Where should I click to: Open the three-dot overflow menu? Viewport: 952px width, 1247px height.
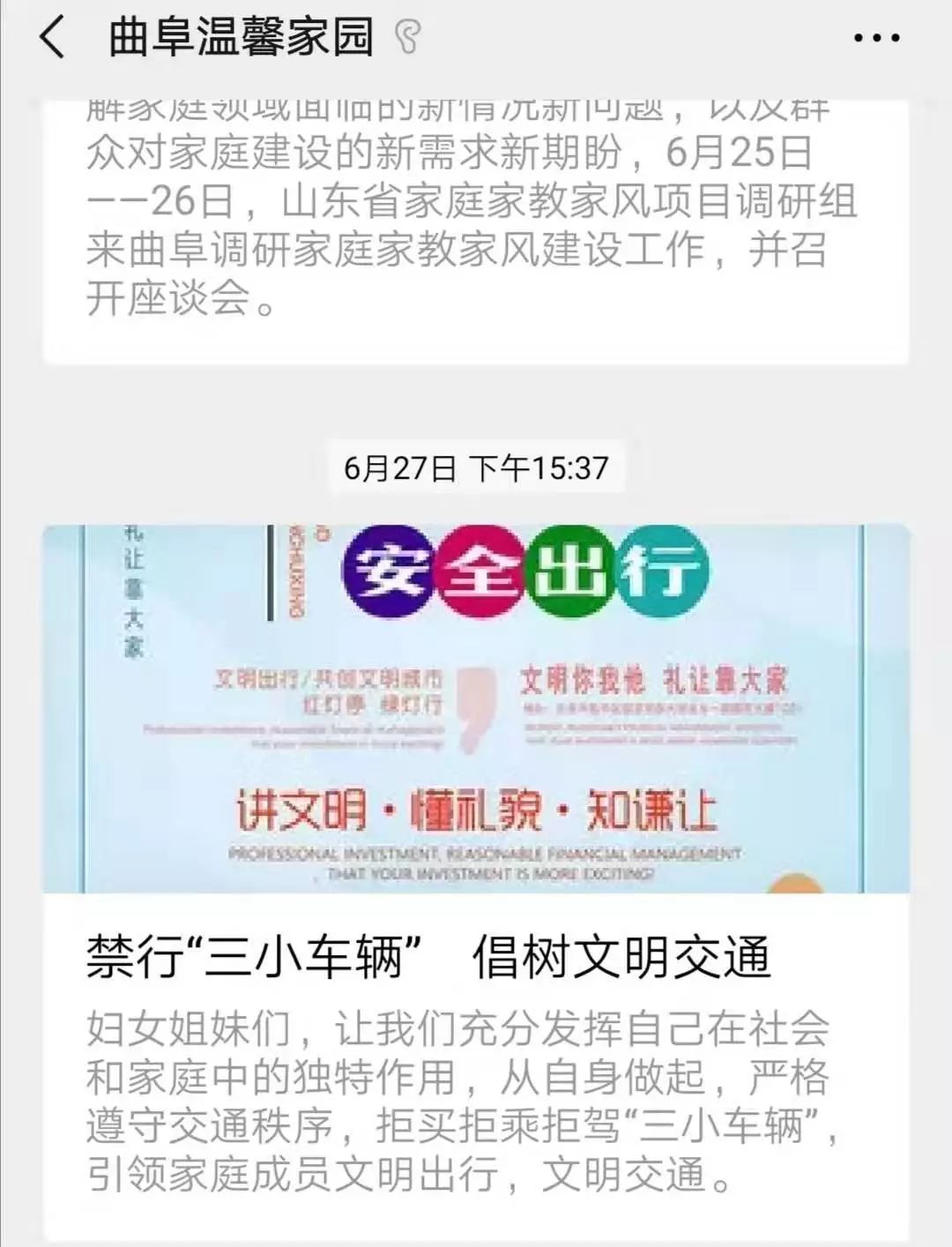tap(877, 38)
